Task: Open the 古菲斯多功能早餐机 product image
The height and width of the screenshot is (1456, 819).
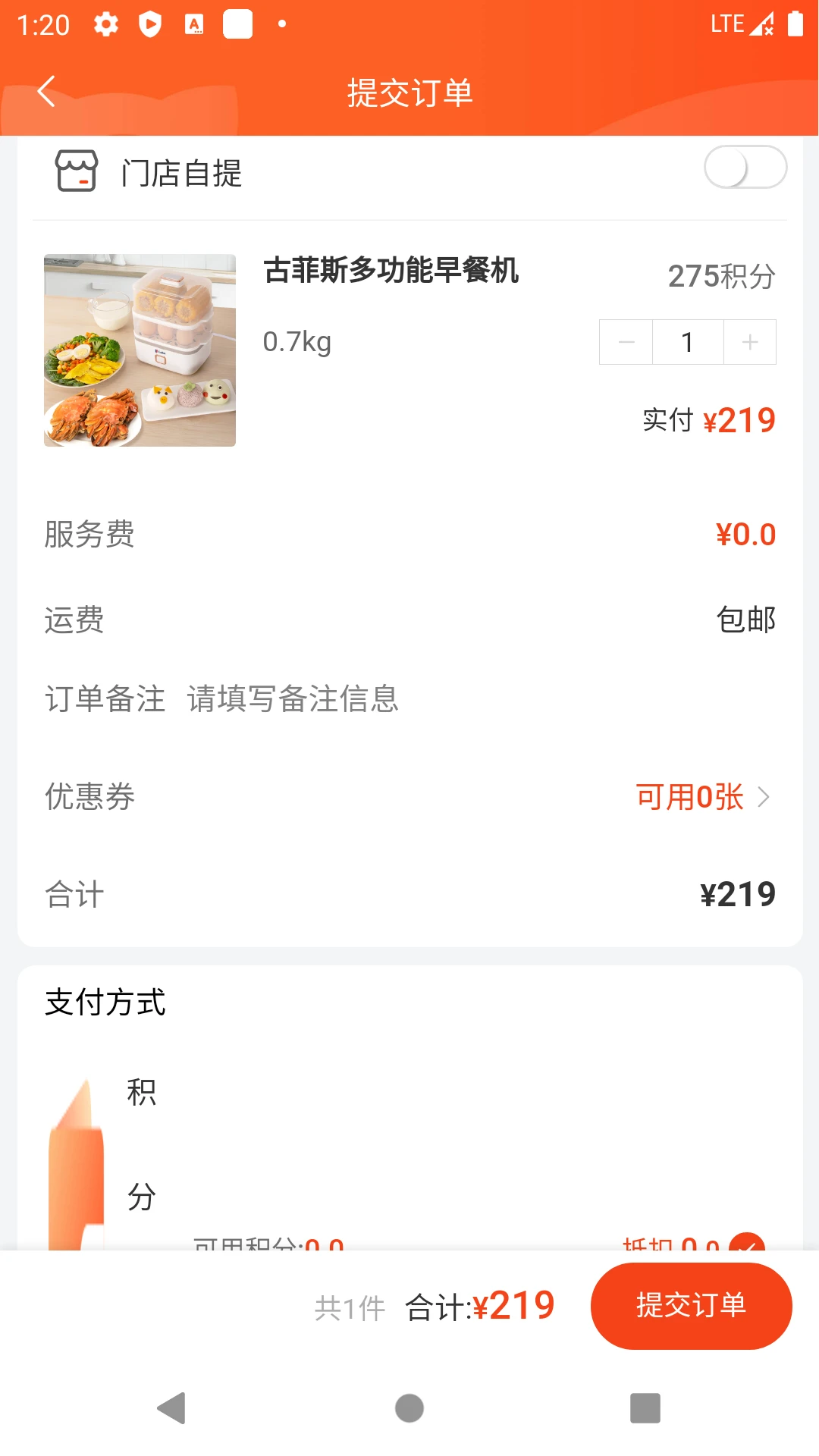Action: 140,350
